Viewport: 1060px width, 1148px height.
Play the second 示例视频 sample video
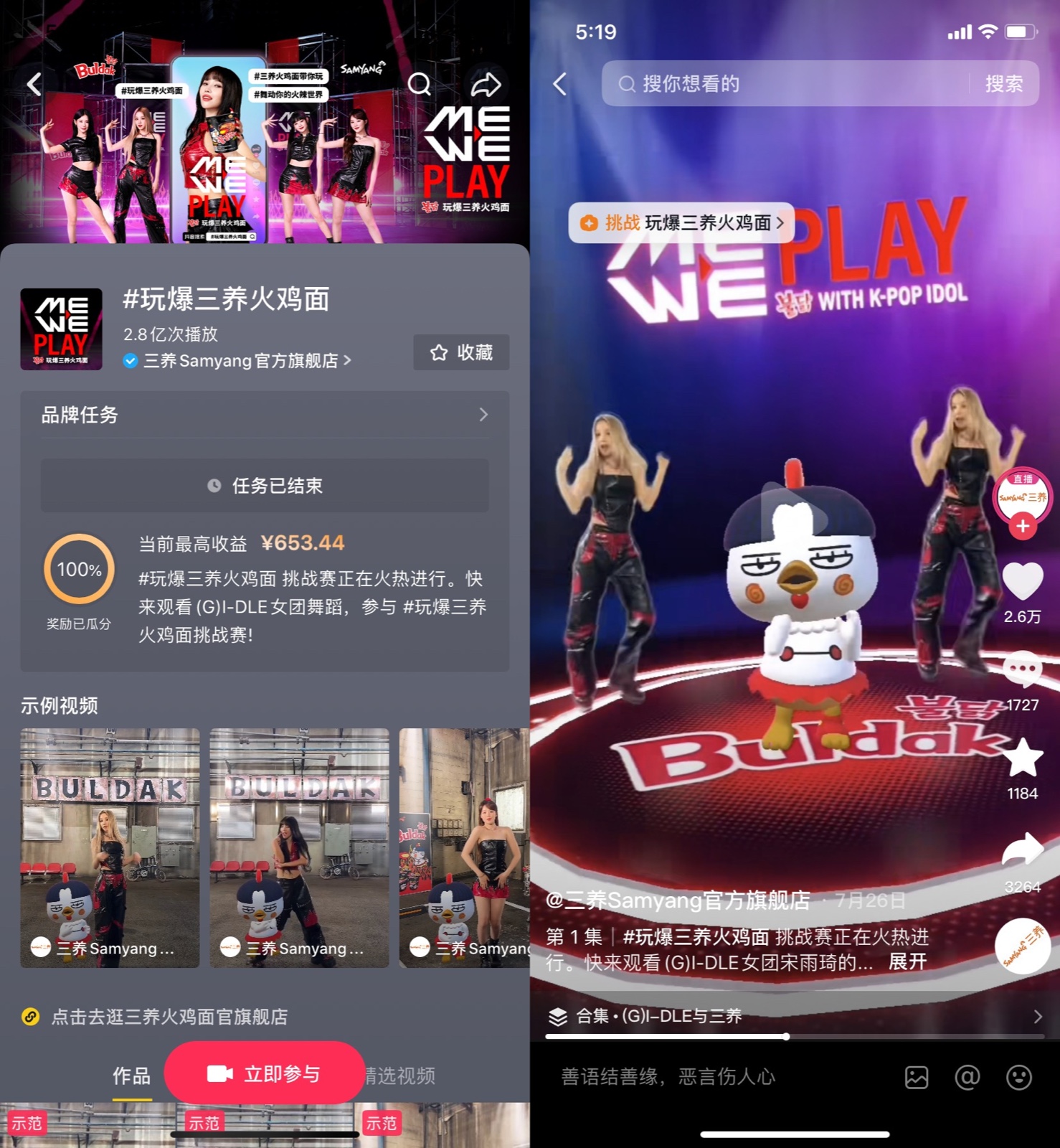pyautogui.click(x=299, y=847)
